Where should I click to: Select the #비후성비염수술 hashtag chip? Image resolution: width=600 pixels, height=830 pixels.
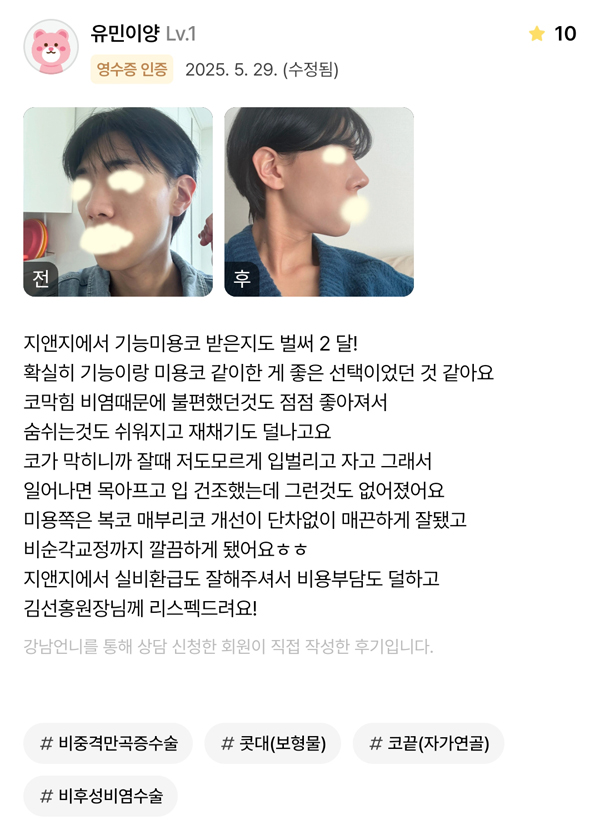tap(100, 796)
